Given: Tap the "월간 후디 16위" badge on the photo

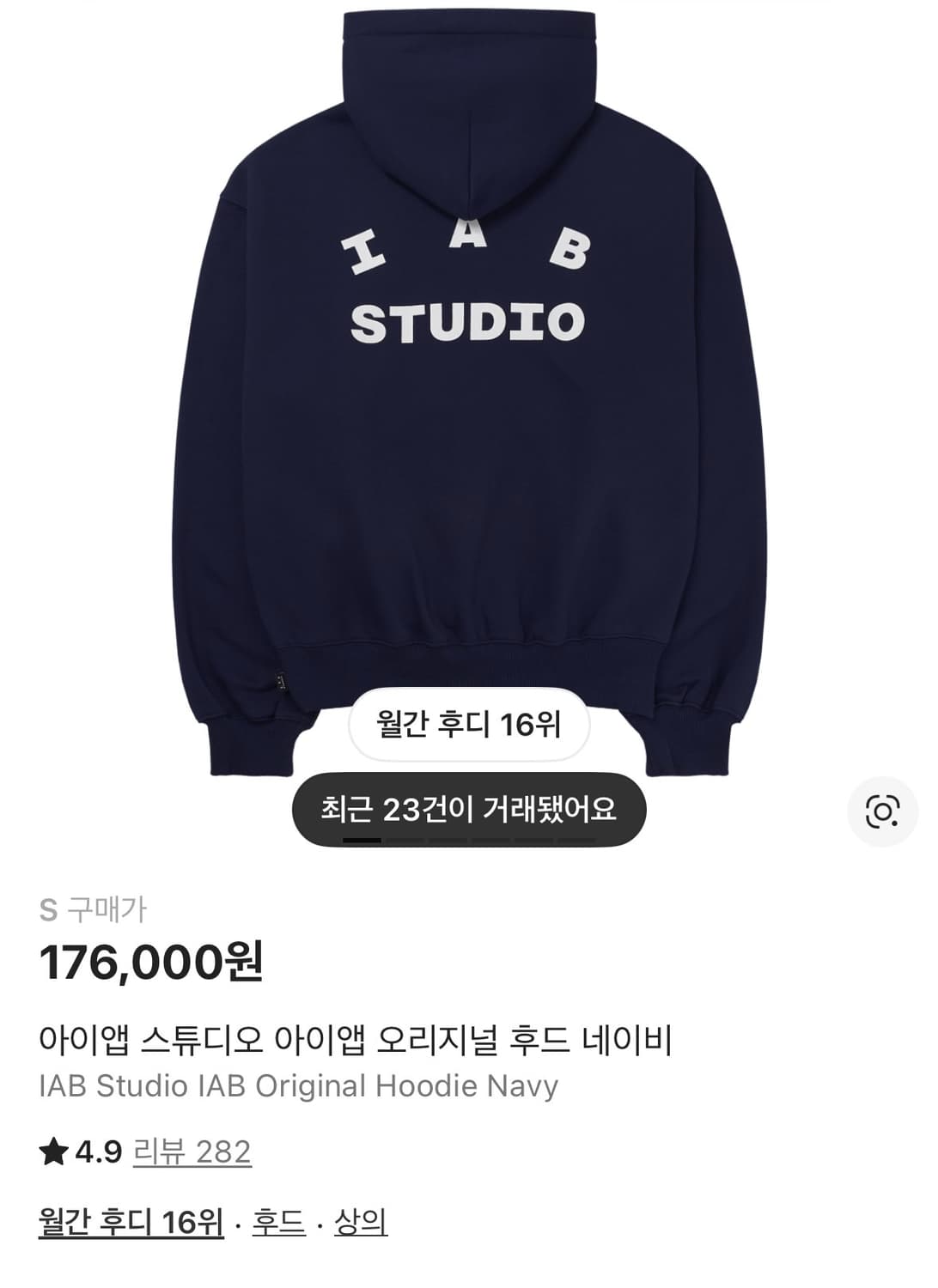Looking at the screenshot, I should 469,724.
